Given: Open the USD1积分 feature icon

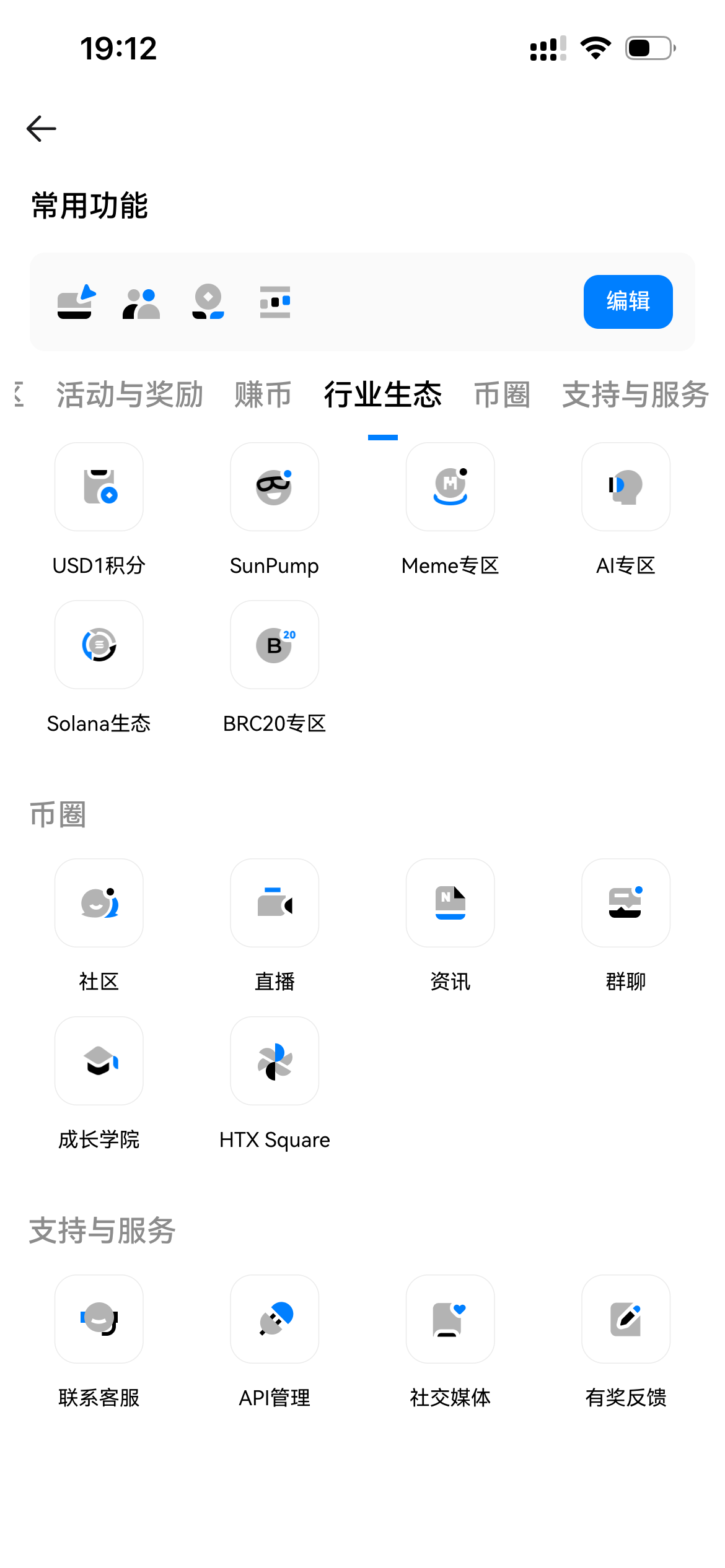Looking at the screenshot, I should [99, 487].
